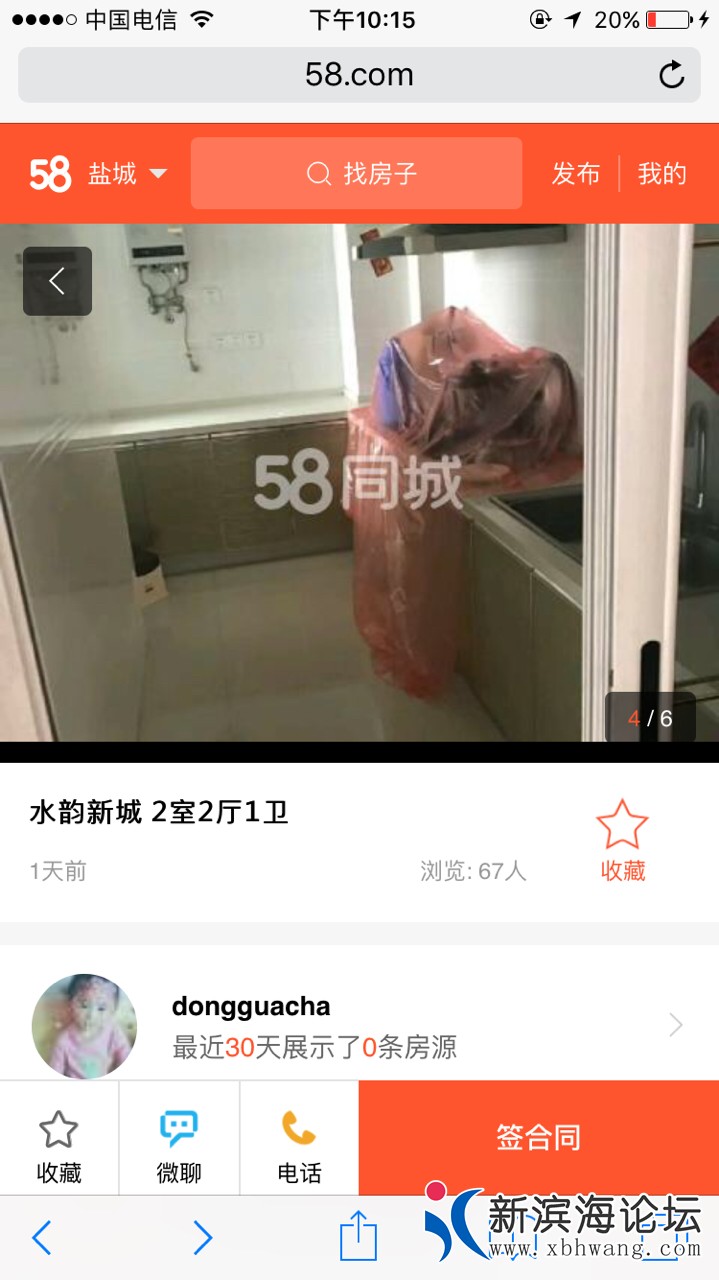
Task: Open the Safari share sheet
Action: click(358, 1238)
